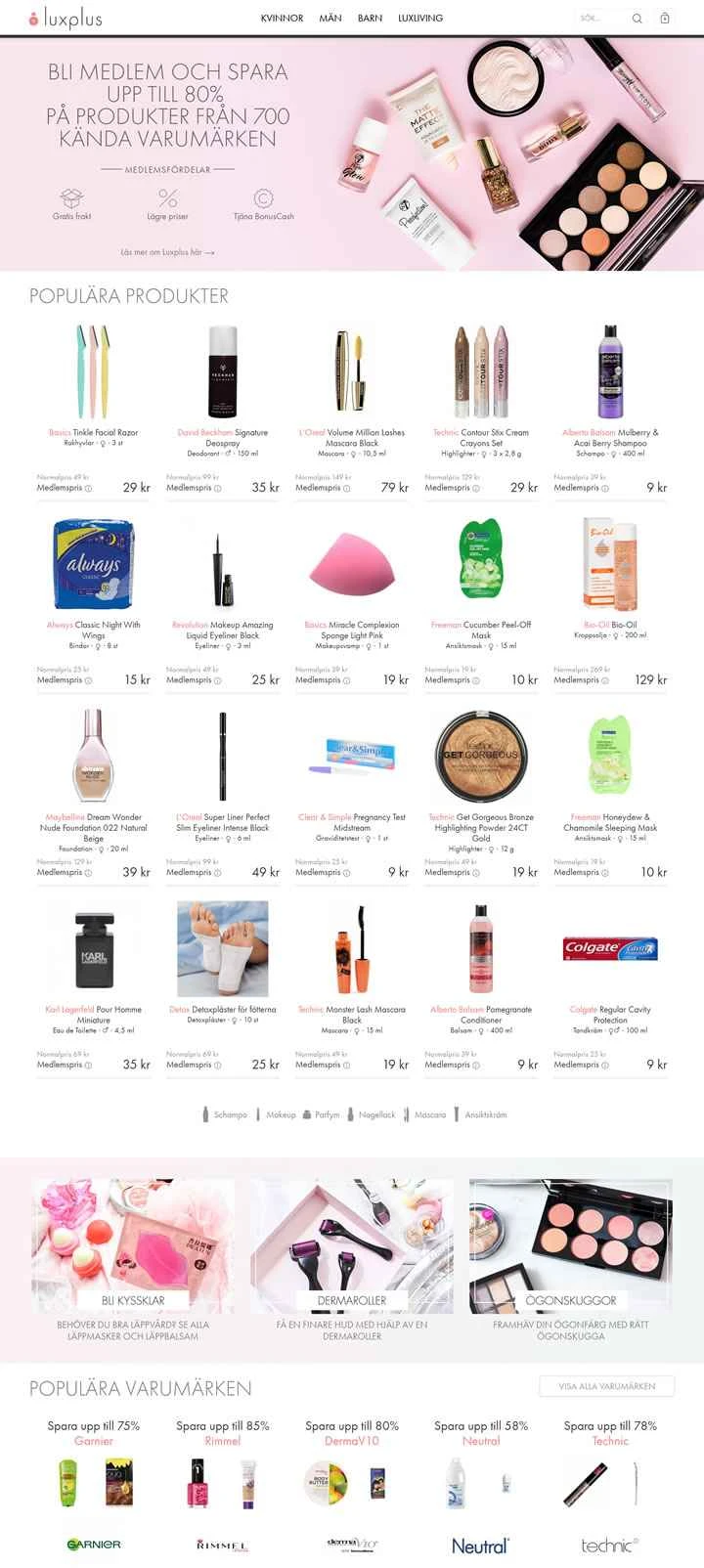Open the BARN category

[370, 18]
